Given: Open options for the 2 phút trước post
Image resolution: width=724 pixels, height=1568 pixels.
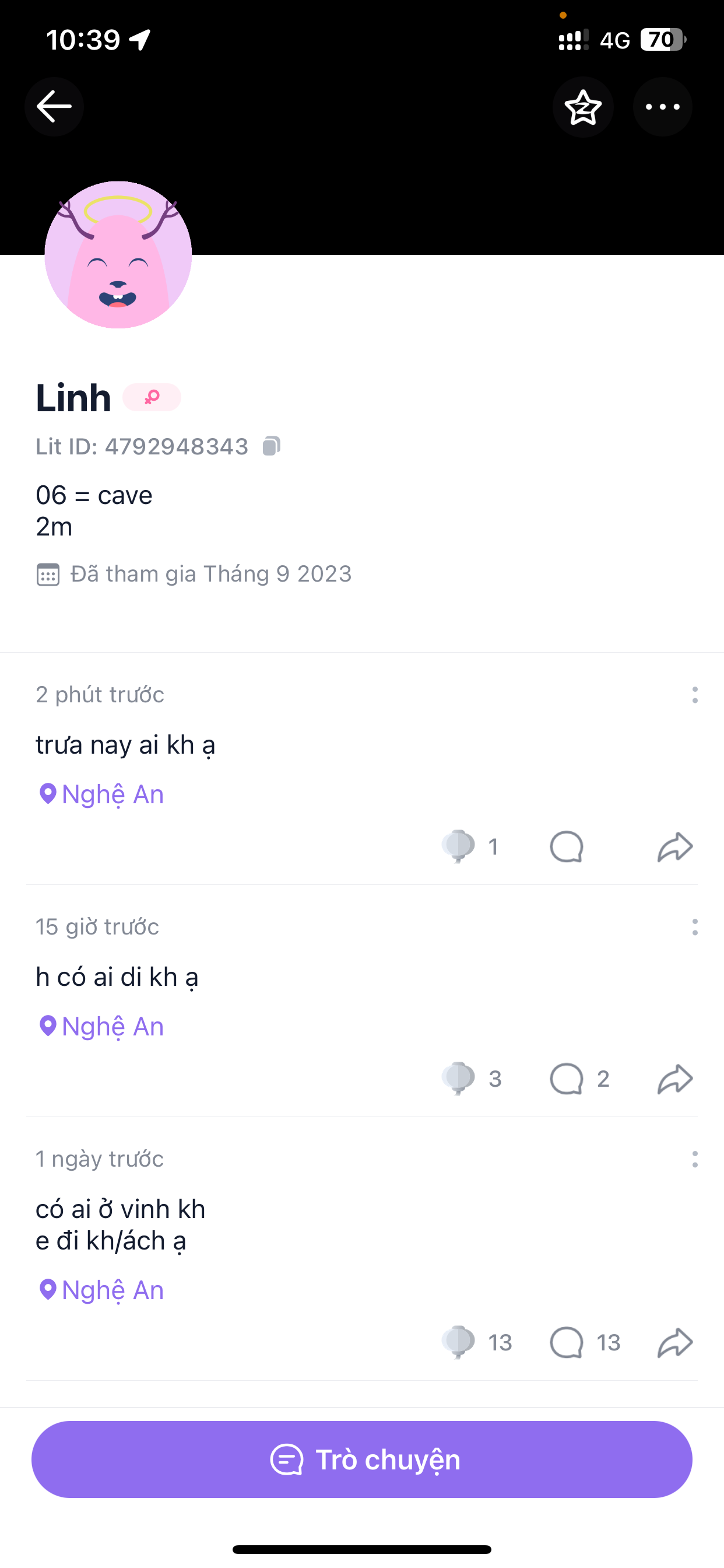Looking at the screenshot, I should pos(695,695).
